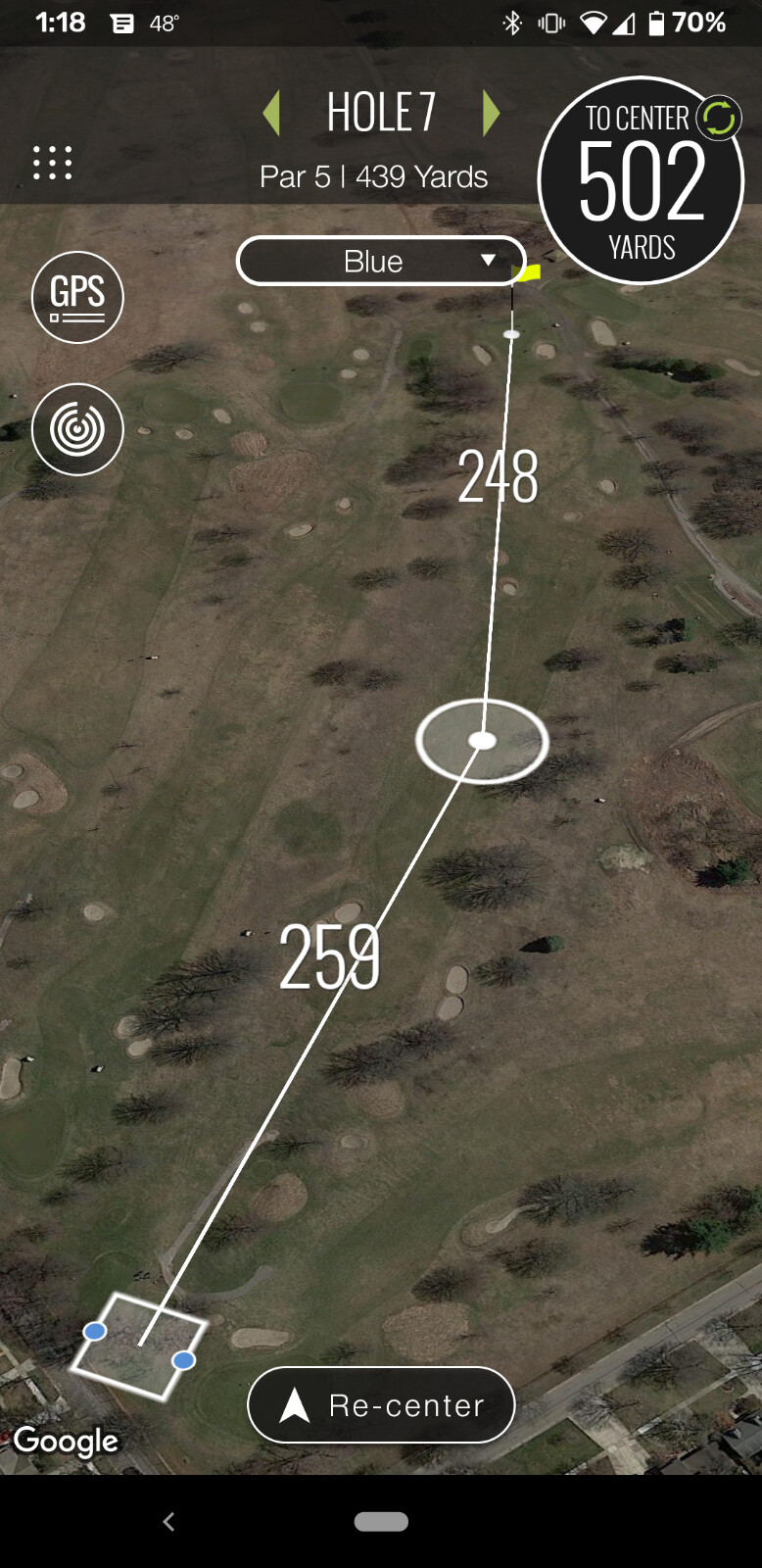Tap the radar target icon
Image resolution: width=762 pixels, height=1568 pixels.
click(77, 429)
